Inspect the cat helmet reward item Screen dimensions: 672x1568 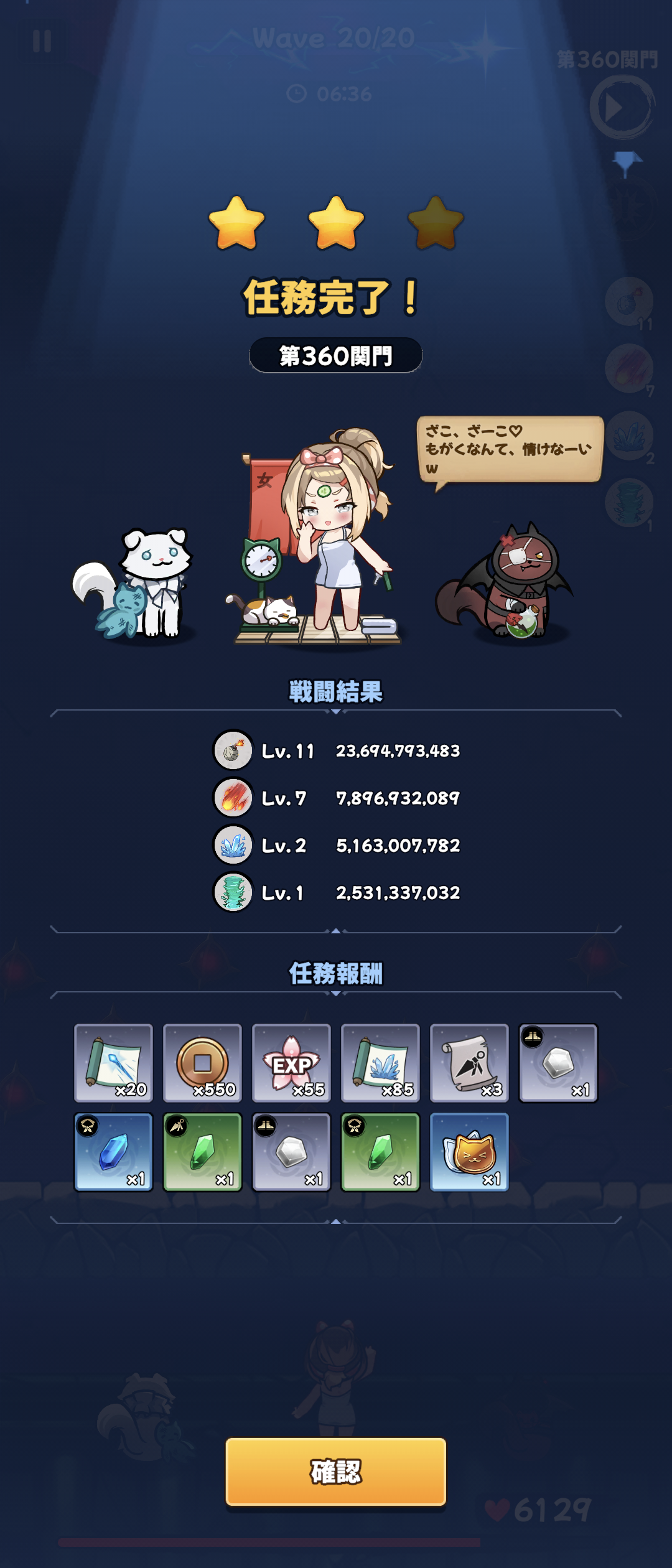469,1152
